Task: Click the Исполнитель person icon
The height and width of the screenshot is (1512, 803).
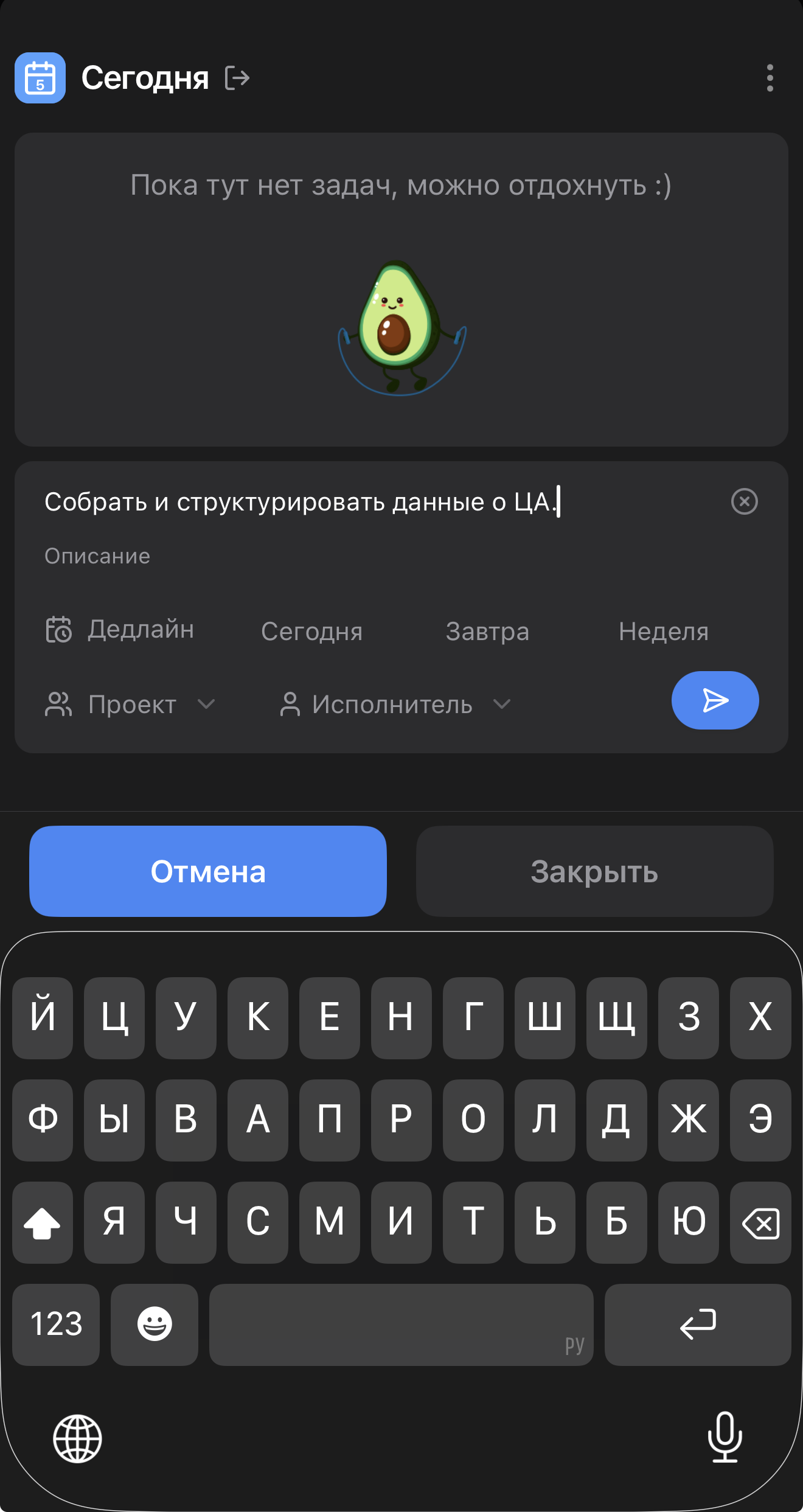Action: coord(291,704)
